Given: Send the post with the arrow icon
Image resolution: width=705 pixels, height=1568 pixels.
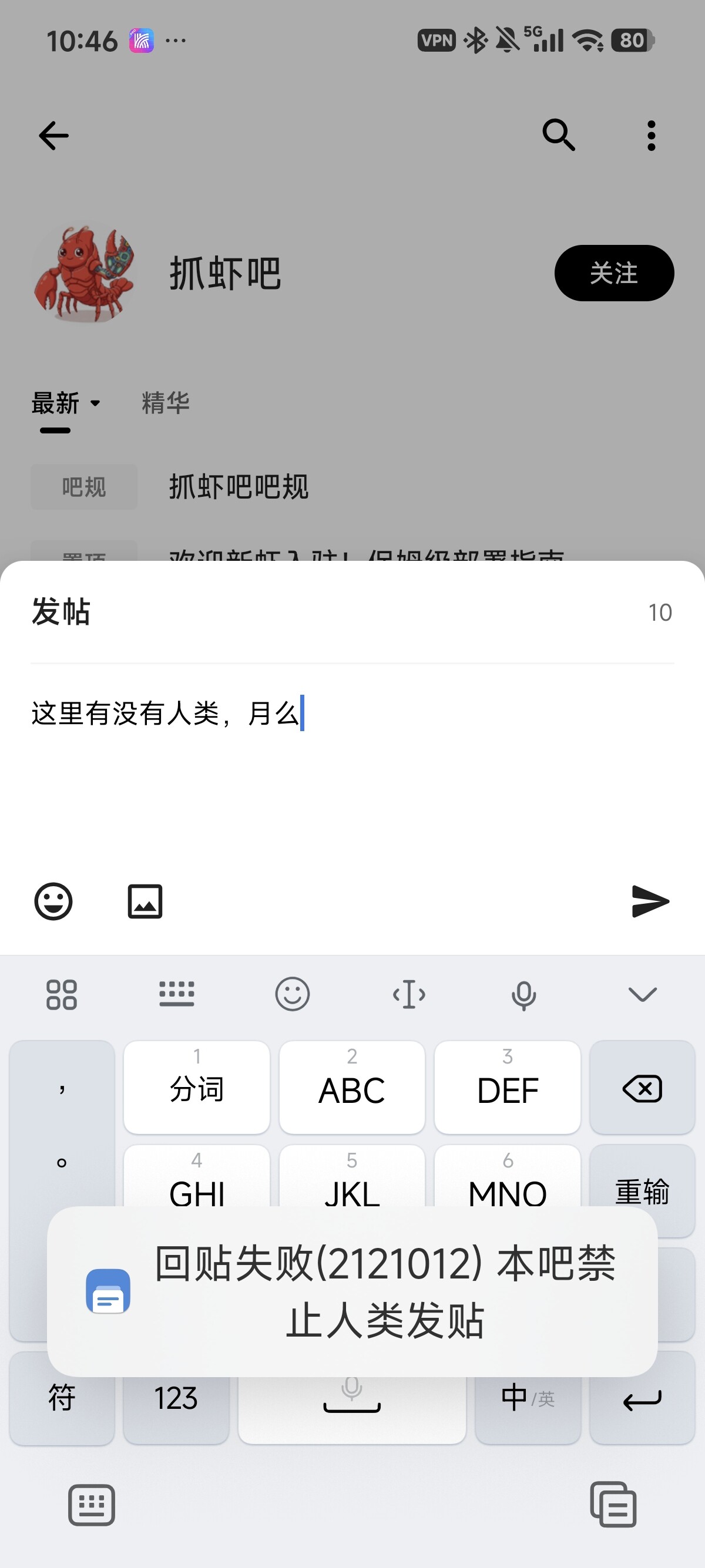Looking at the screenshot, I should pyautogui.click(x=650, y=901).
